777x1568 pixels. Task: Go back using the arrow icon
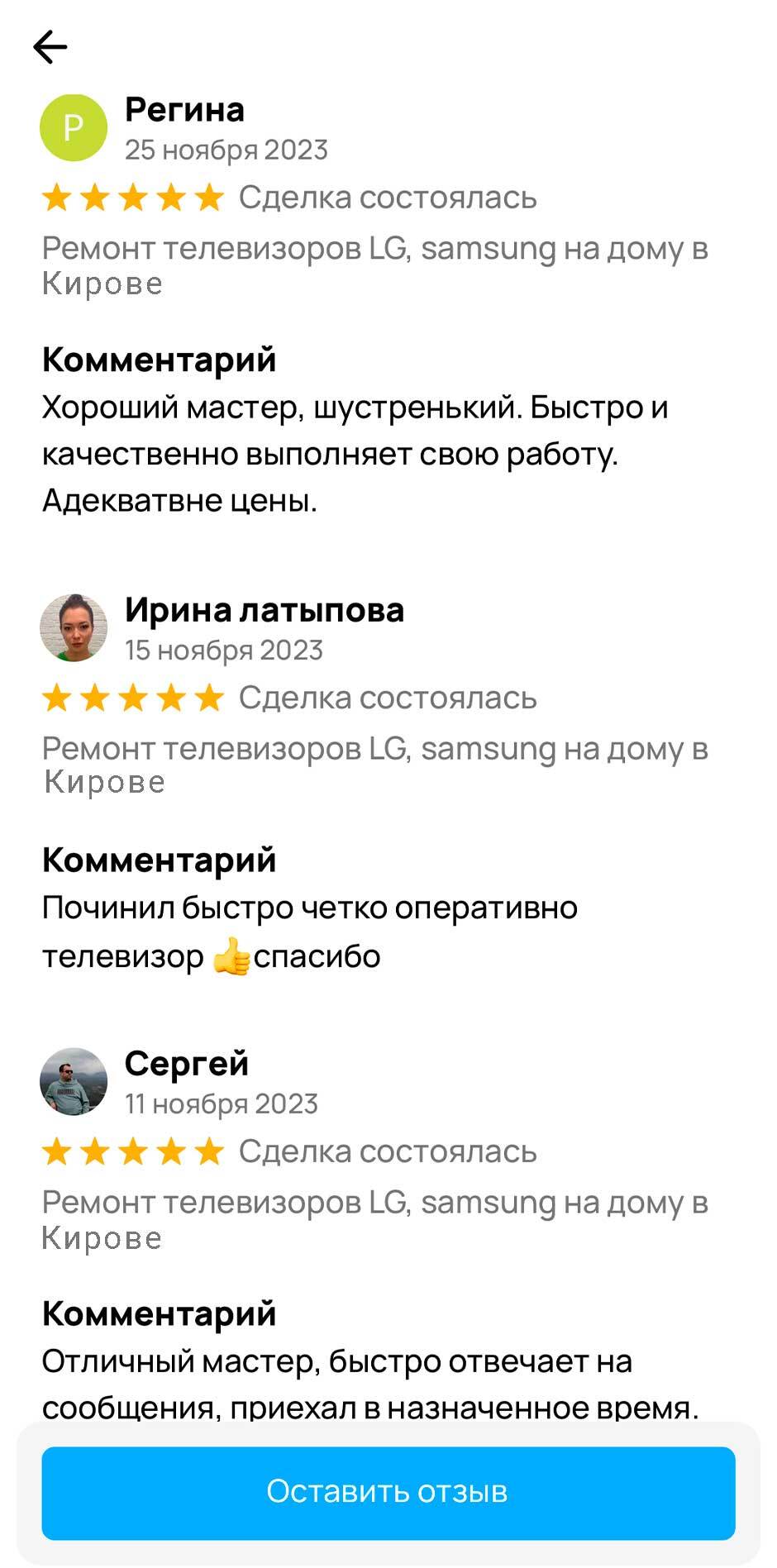50,47
